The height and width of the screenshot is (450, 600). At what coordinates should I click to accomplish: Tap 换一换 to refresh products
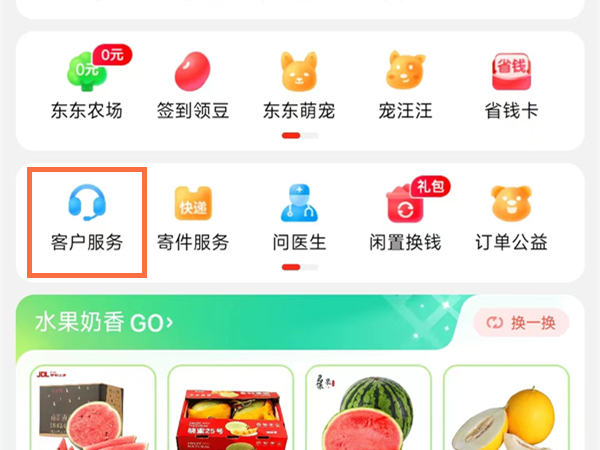tap(521, 323)
